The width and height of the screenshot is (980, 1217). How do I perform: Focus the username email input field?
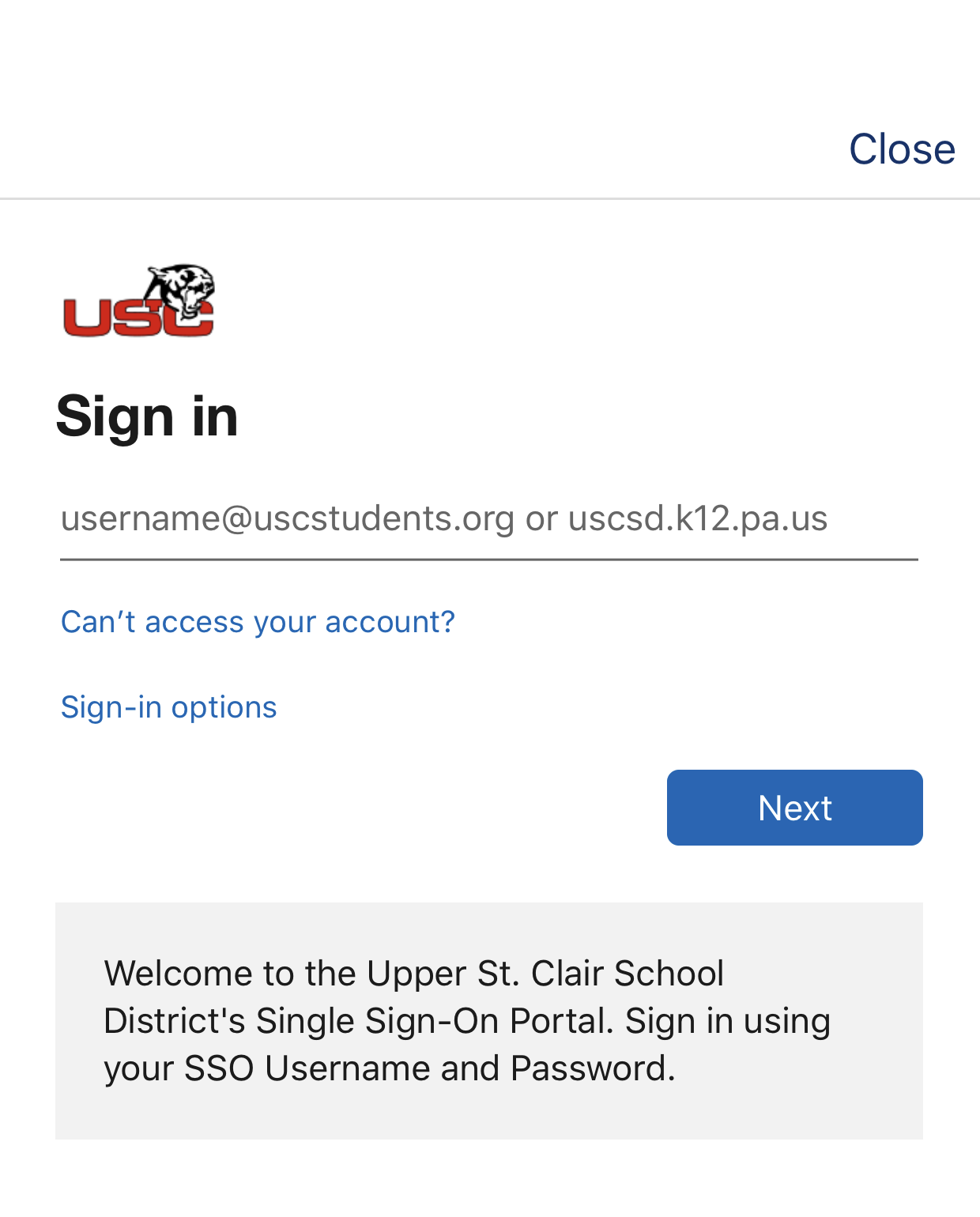coord(488,519)
